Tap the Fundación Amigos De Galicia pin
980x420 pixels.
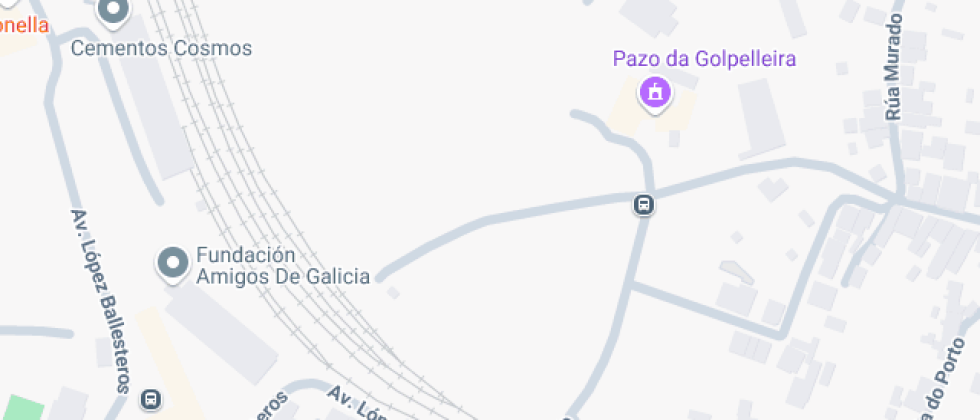[x=174, y=264]
